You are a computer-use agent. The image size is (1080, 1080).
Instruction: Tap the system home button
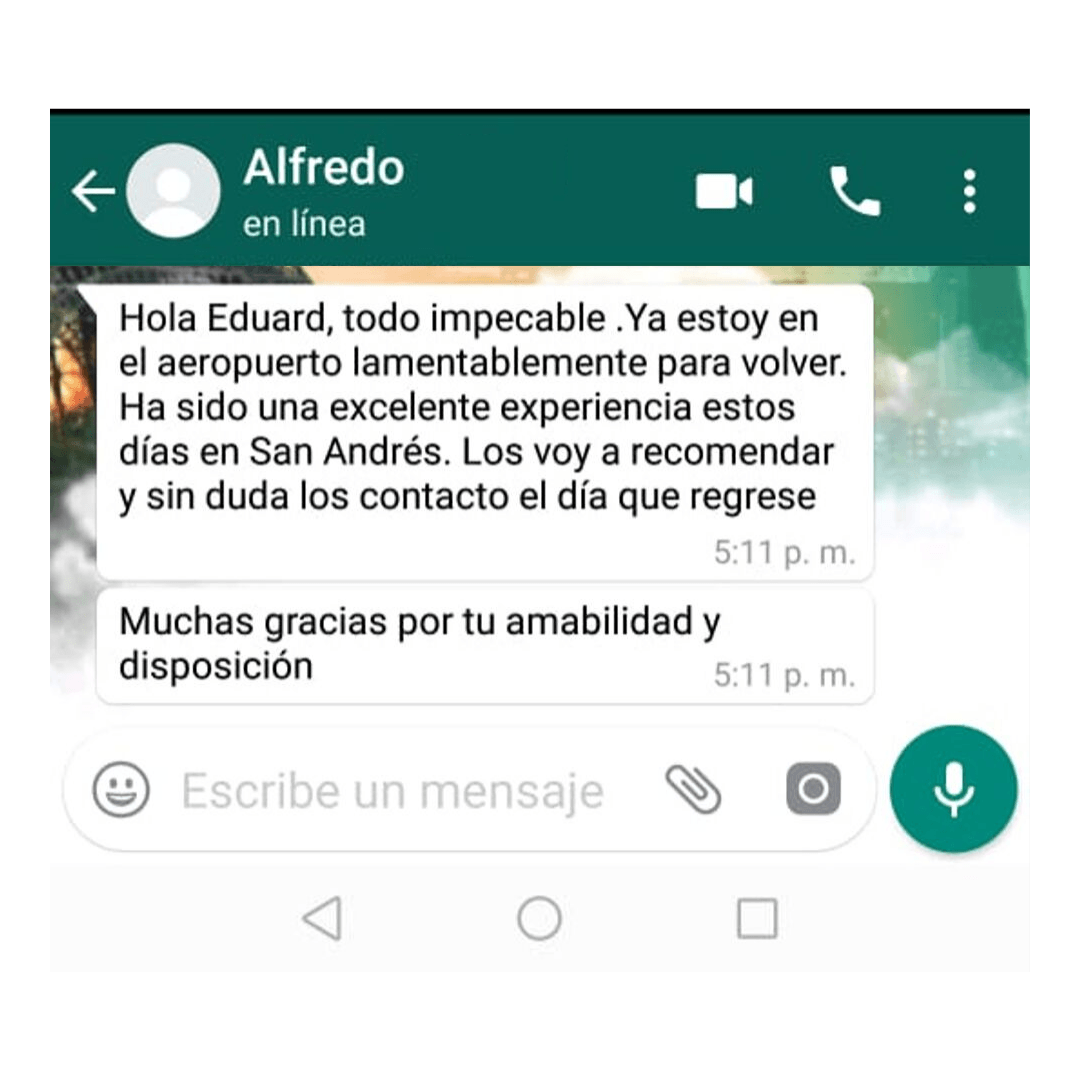pyautogui.click(x=539, y=918)
